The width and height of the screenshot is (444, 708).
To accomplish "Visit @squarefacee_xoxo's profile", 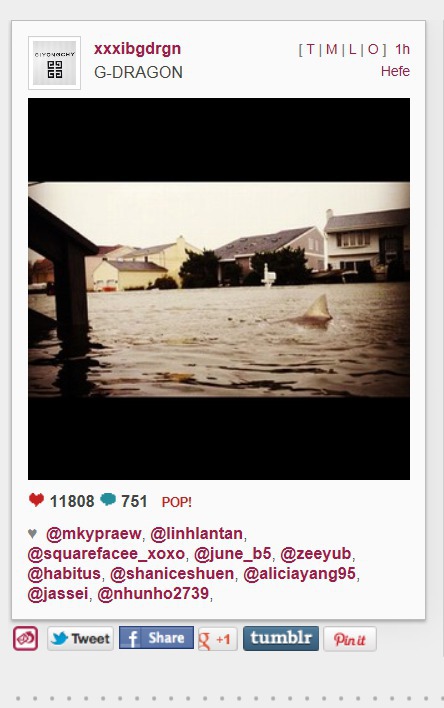I will coord(106,554).
